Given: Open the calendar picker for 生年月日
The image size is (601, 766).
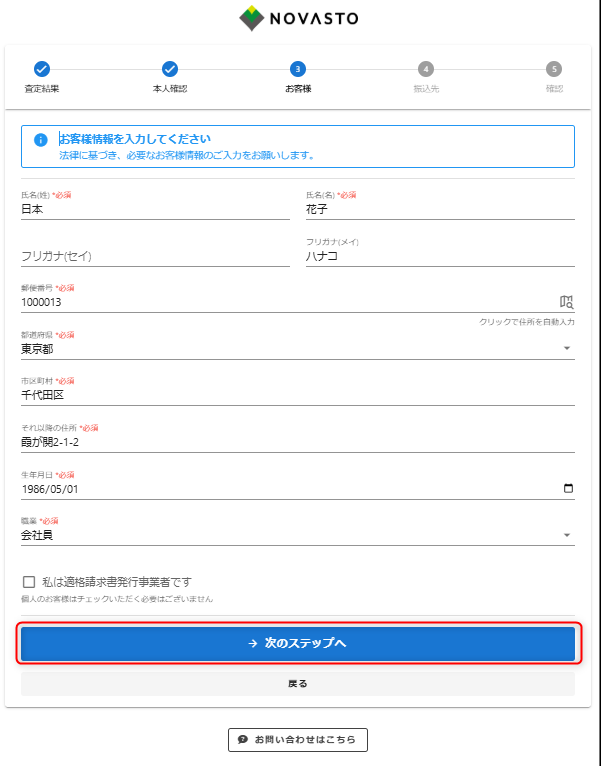Looking at the screenshot, I should point(568,489).
